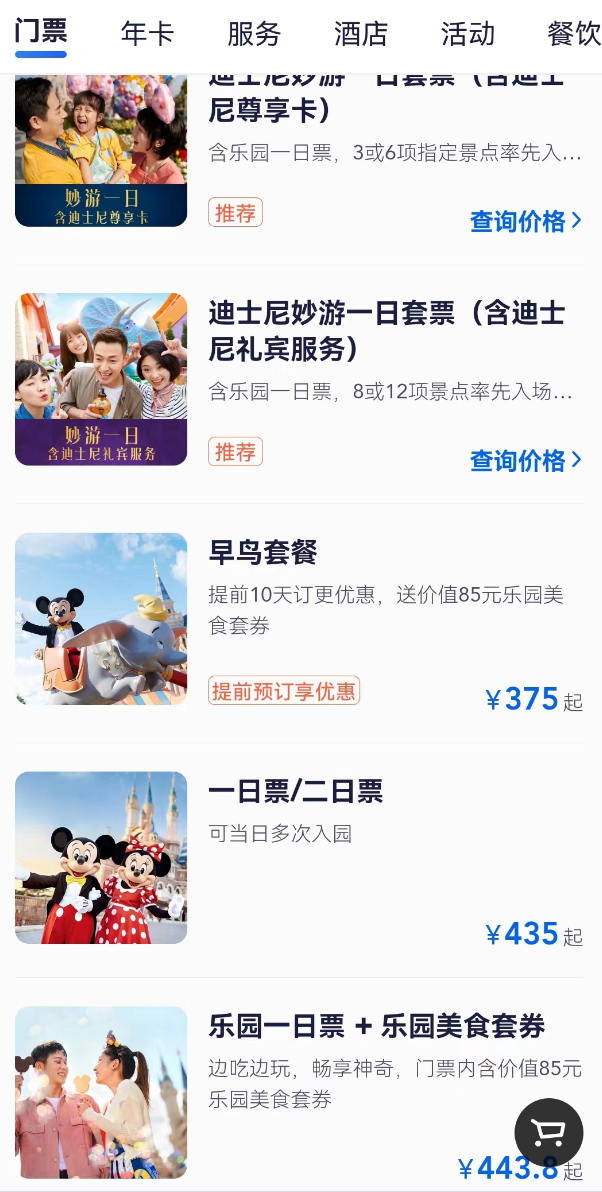Screen dimensions: 602x1192
Task: Open the floating shopping cart
Action: [x=548, y=1132]
